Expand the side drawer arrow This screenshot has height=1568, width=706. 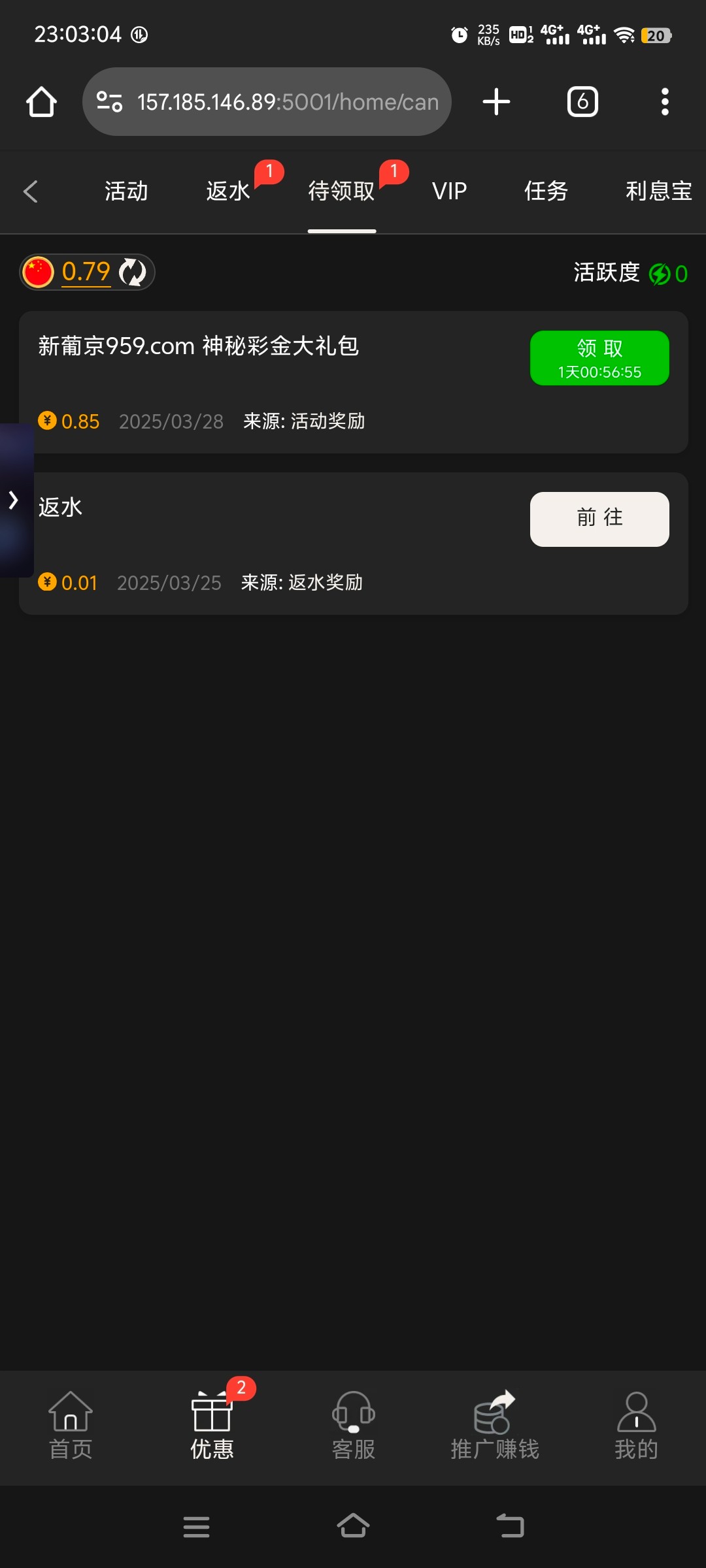(14, 500)
